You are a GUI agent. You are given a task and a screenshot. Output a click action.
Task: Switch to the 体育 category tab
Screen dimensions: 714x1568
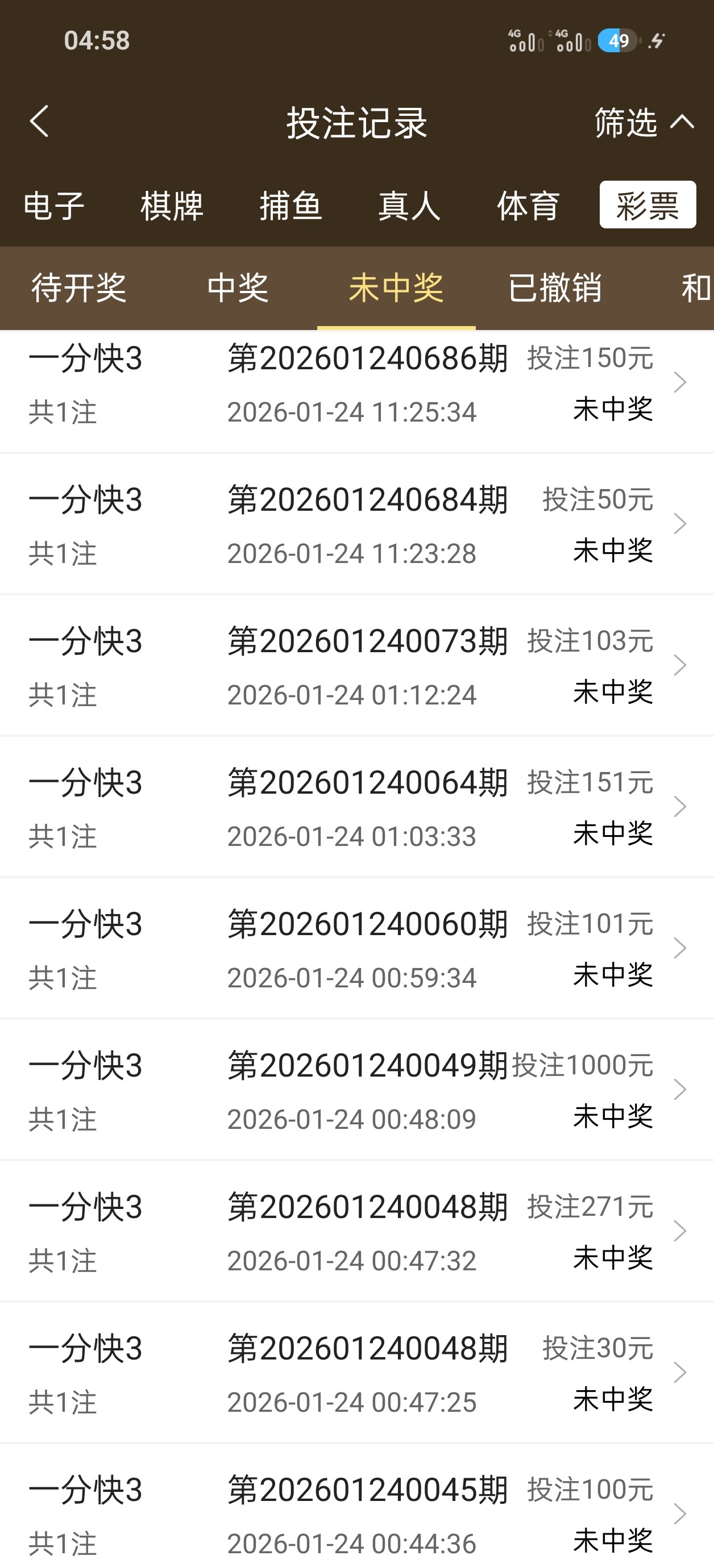pyautogui.click(x=528, y=205)
